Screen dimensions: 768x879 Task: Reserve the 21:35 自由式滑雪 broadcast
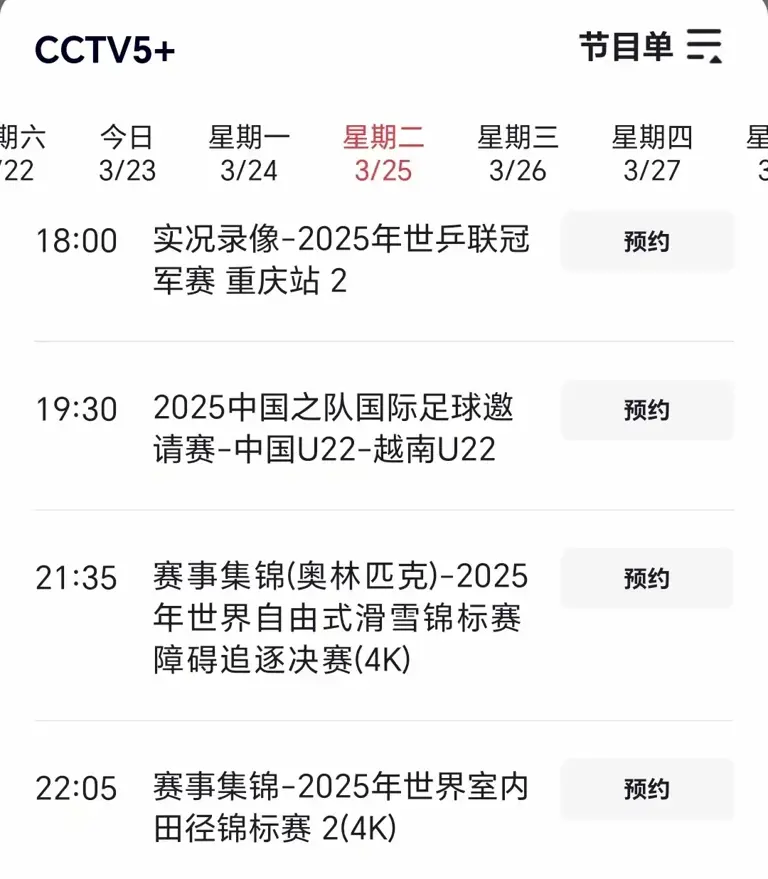tap(647, 578)
